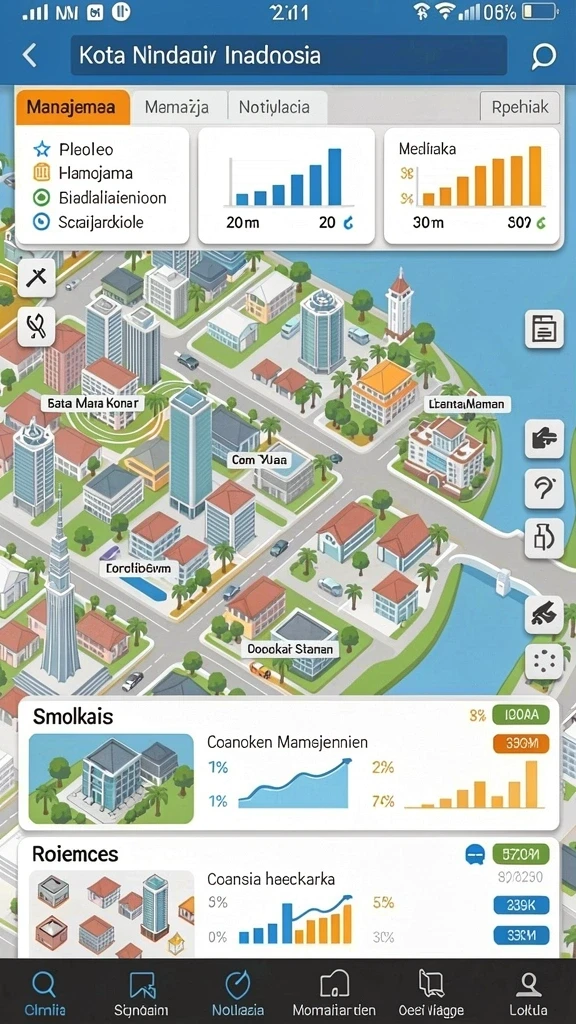The height and width of the screenshot is (1024, 576).
Task: Go back using the top-left arrow
Action: pyautogui.click(x=30, y=56)
